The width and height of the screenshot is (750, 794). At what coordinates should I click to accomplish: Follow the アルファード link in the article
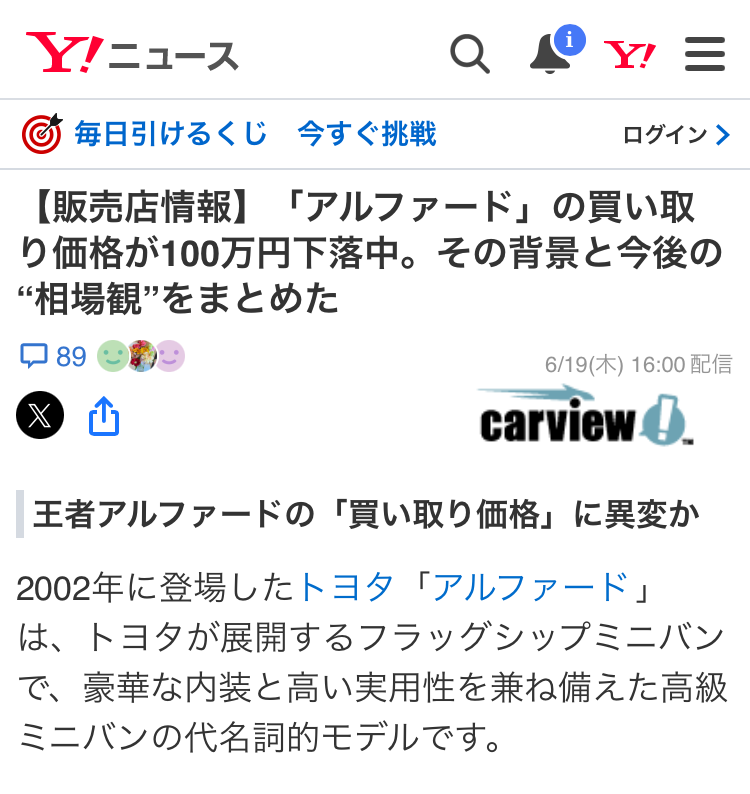530,587
